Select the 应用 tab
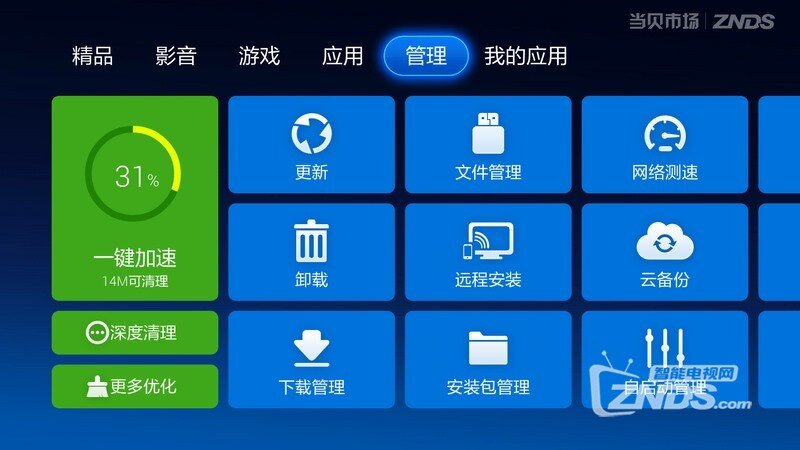The width and height of the screenshot is (800, 450). point(343,56)
